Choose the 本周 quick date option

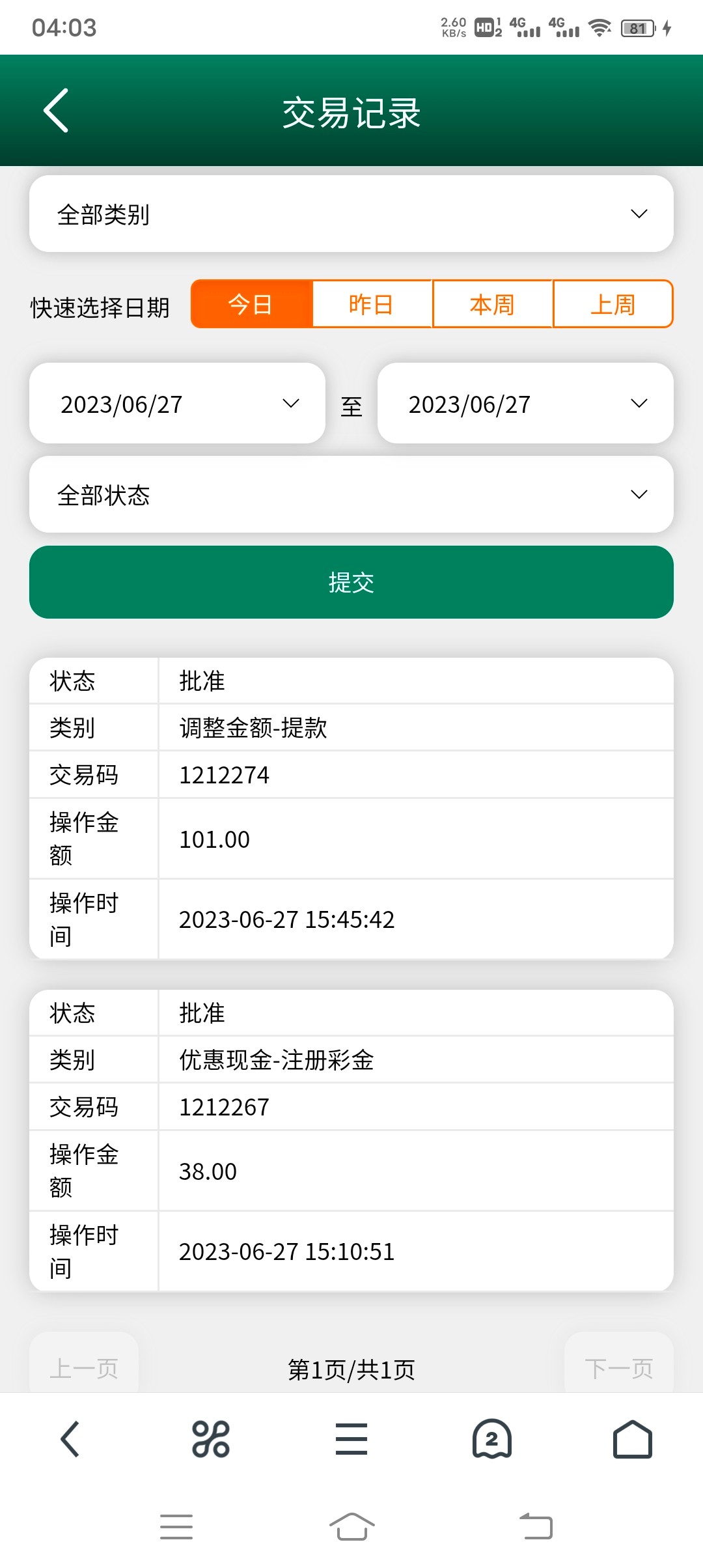click(492, 305)
